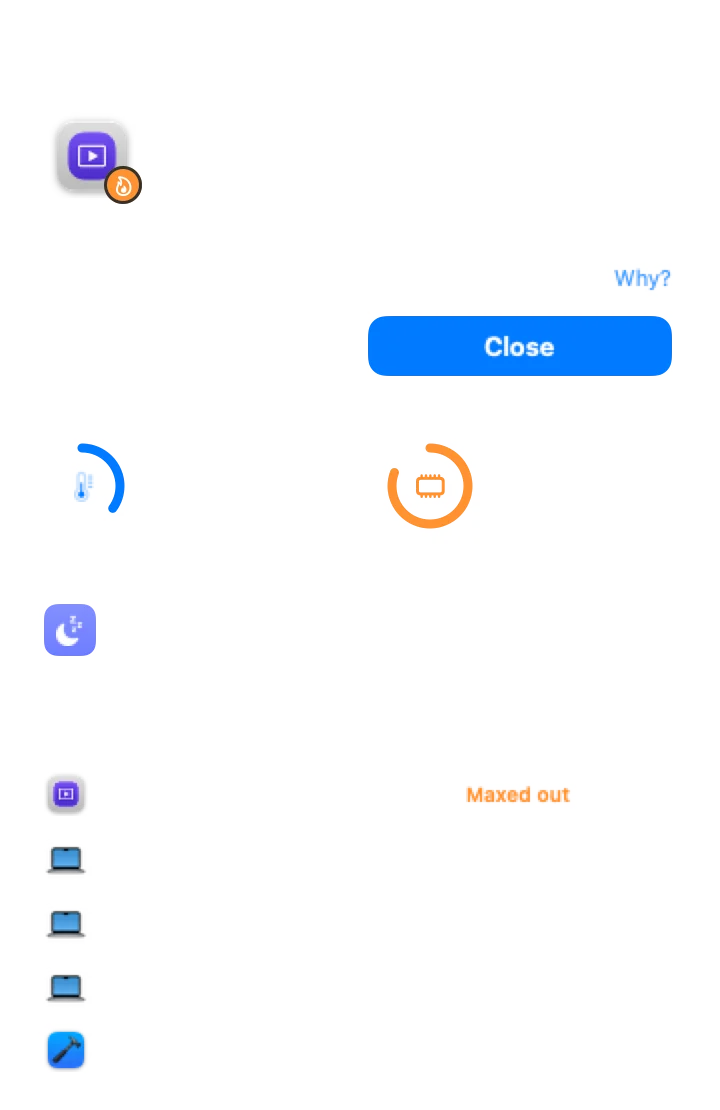Open the orange memory chip gauge
The height and width of the screenshot is (1110, 720).
[x=430, y=486]
